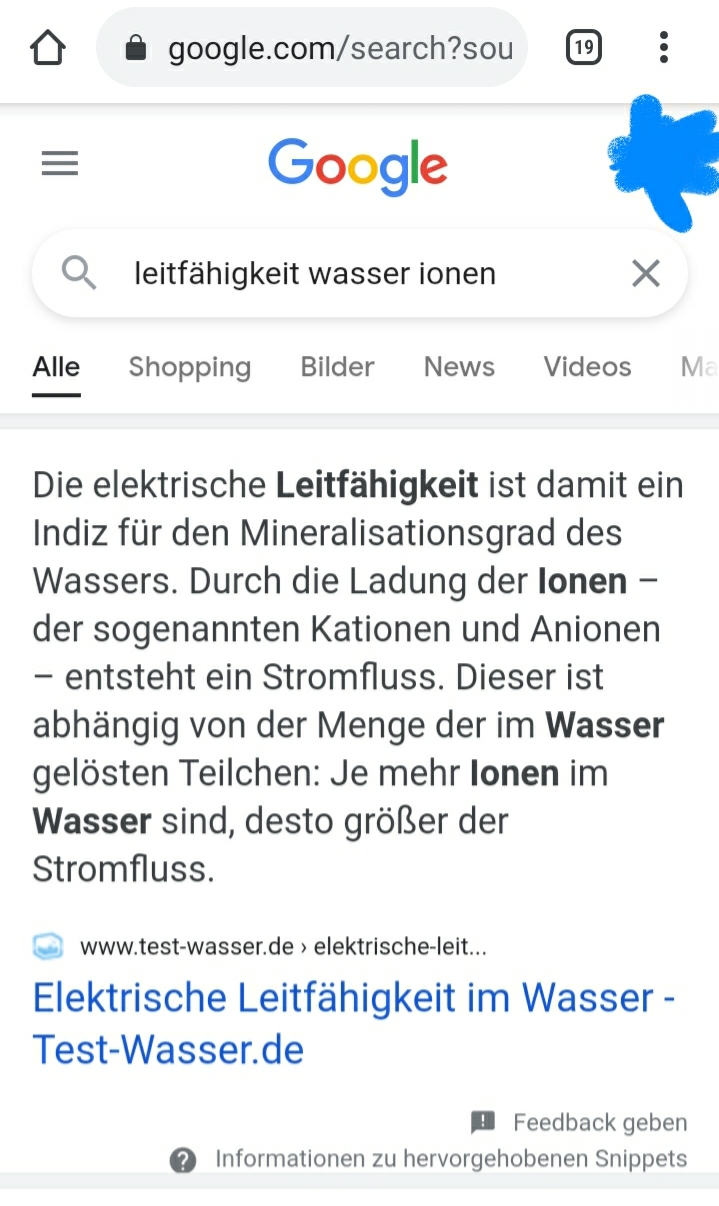Tap the URL address bar
The width and height of the screenshot is (719, 1206).
[312, 47]
